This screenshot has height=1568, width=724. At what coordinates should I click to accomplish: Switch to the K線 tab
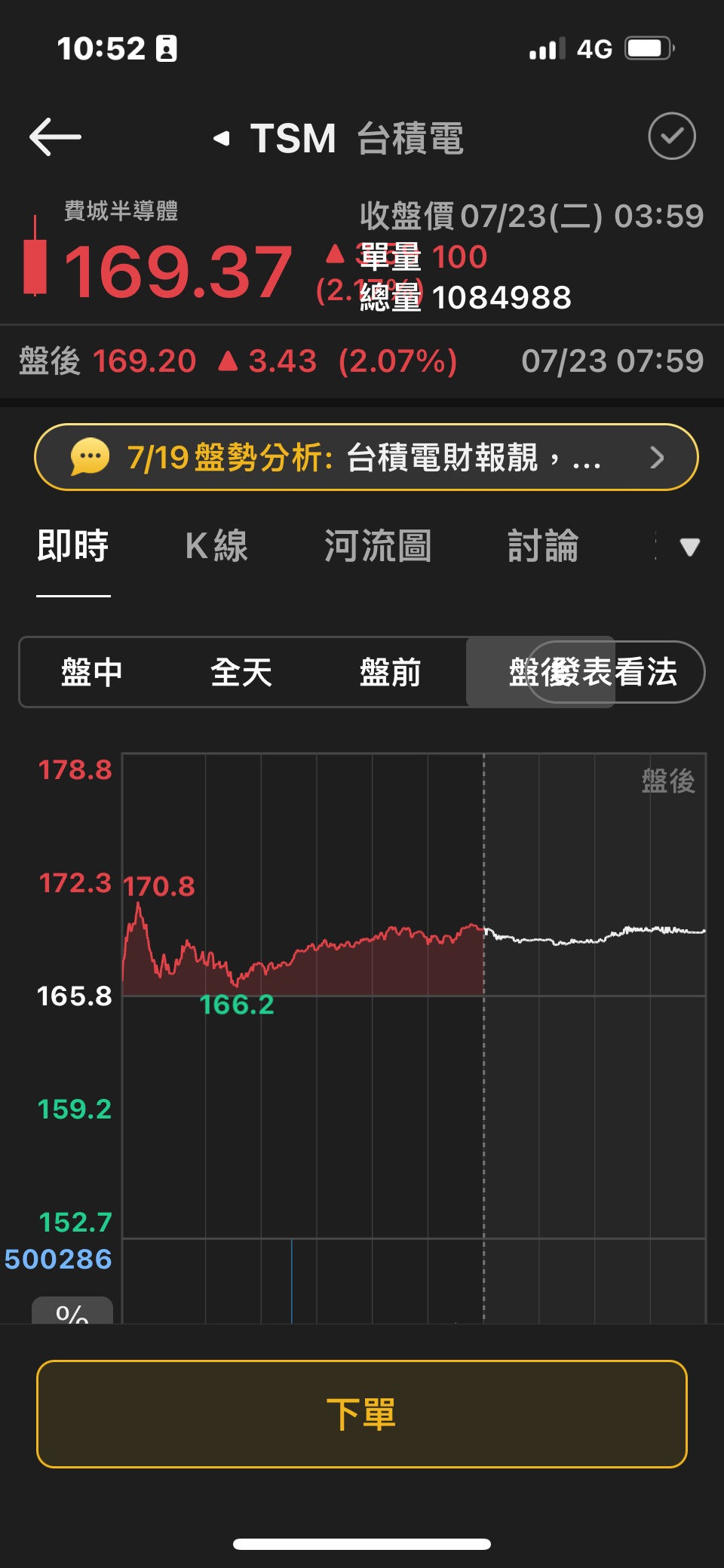pos(216,545)
